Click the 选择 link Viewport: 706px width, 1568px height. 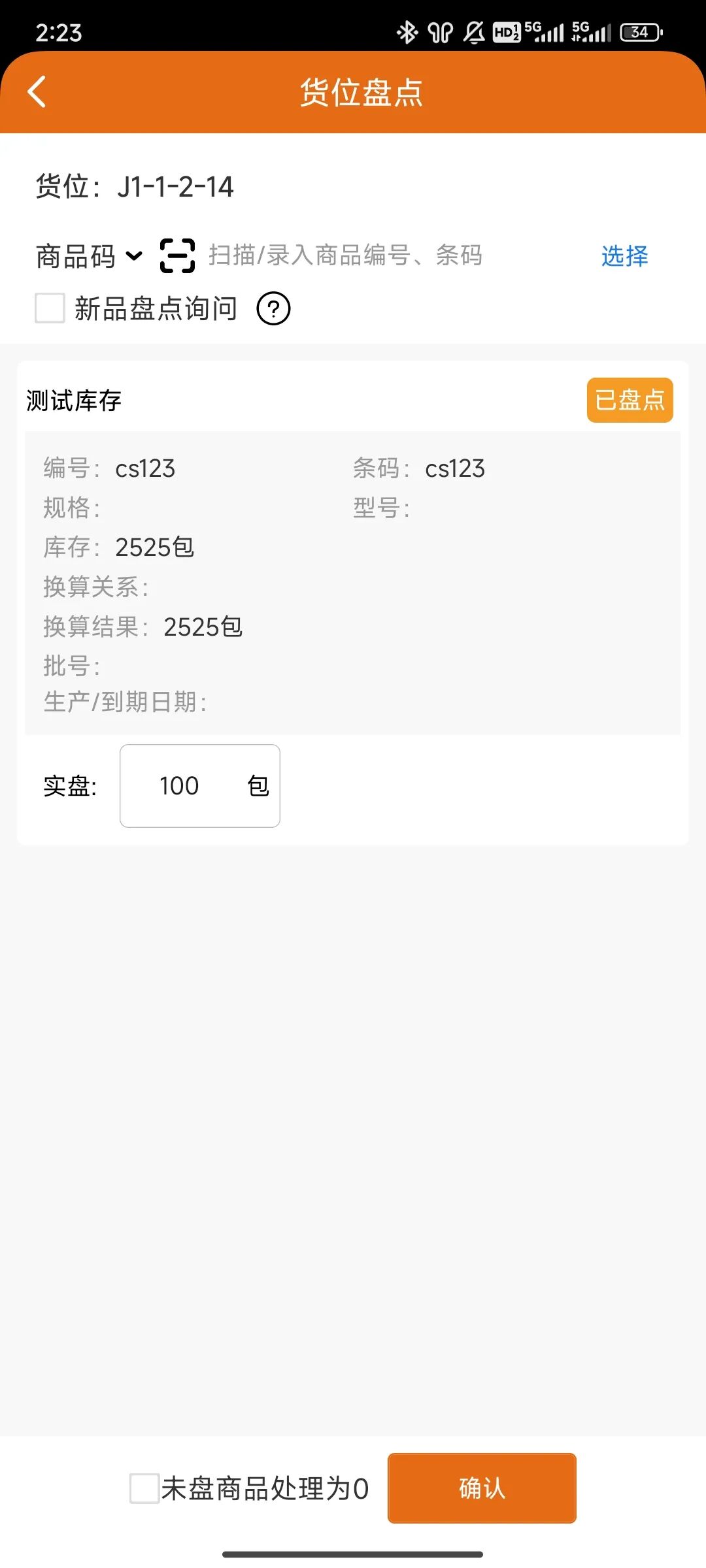click(624, 256)
